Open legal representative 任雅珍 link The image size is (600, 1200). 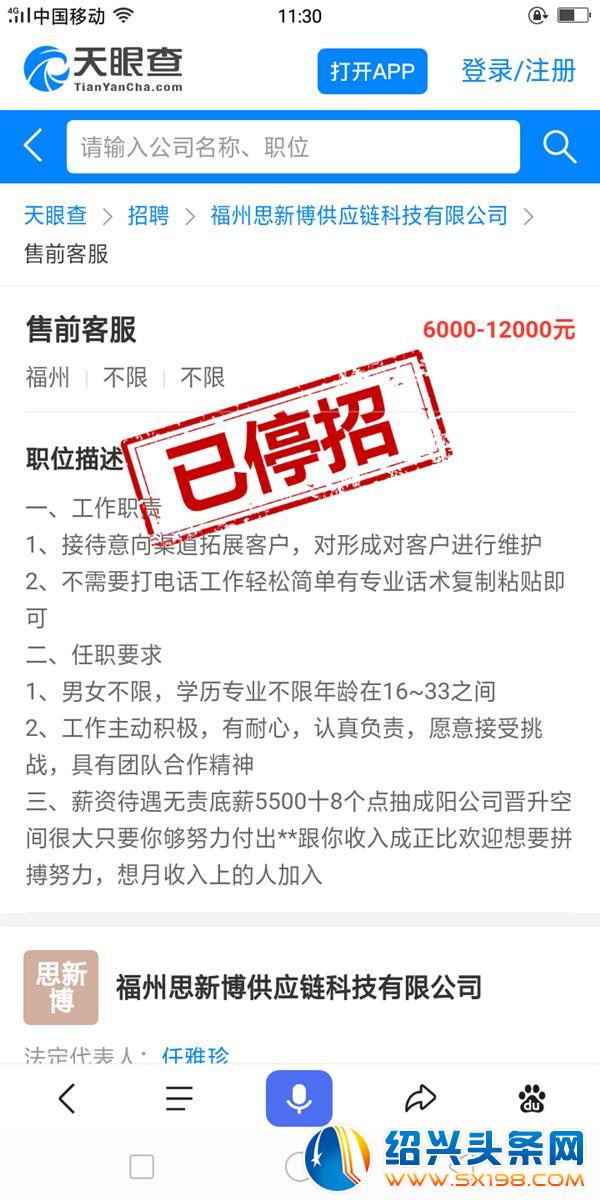[194, 1055]
